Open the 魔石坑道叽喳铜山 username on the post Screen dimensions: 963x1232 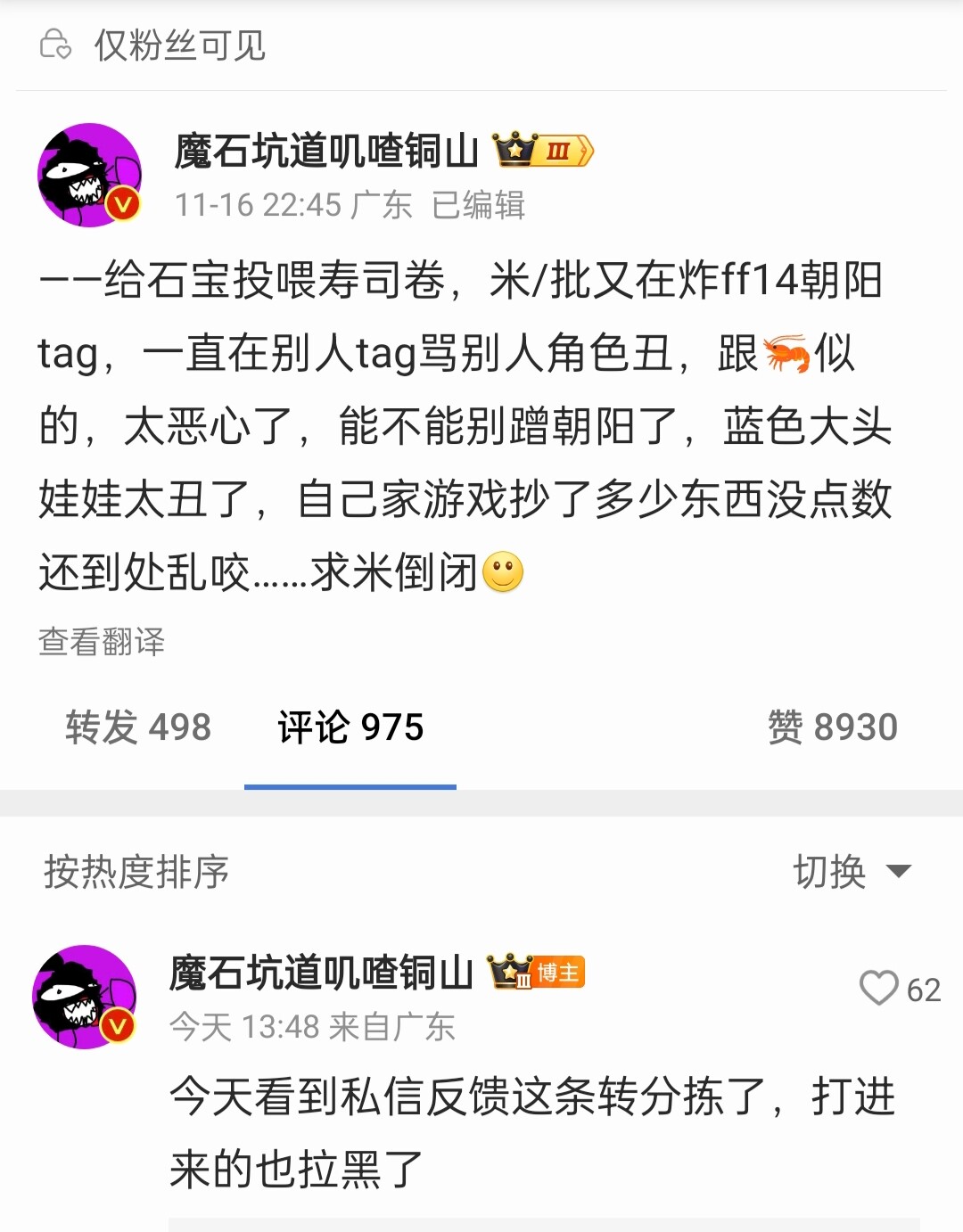326,151
